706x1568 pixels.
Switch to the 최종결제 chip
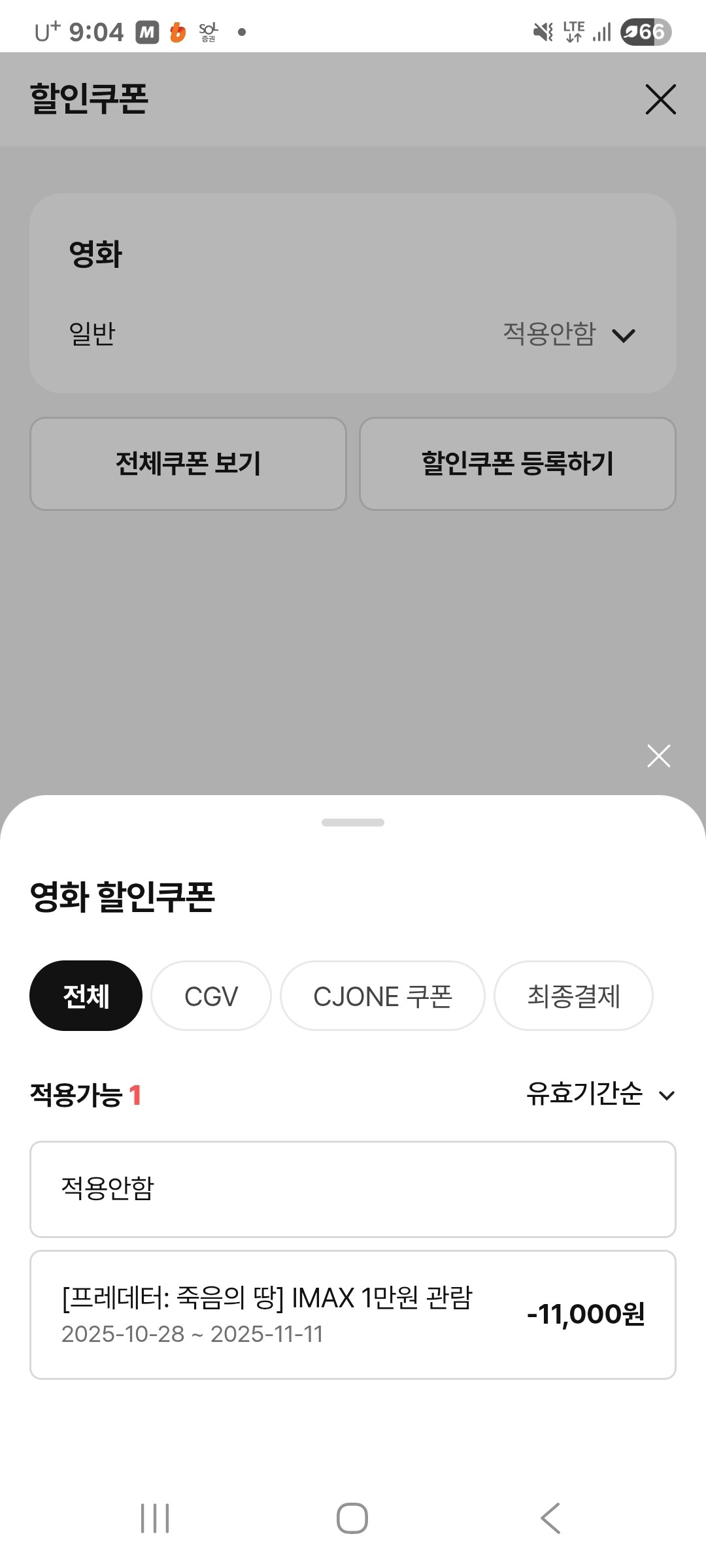pos(573,996)
